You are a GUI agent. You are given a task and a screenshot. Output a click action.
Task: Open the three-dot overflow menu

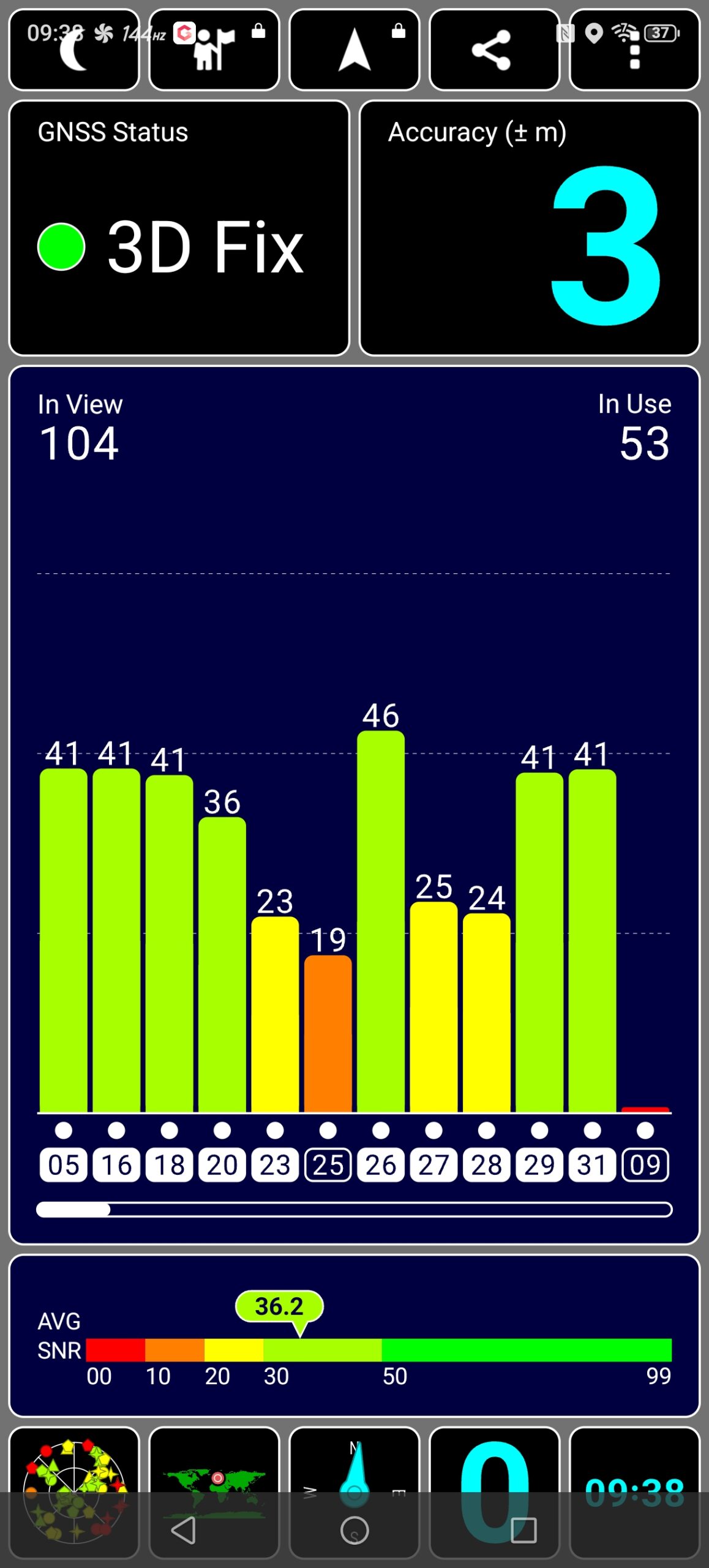(635, 50)
